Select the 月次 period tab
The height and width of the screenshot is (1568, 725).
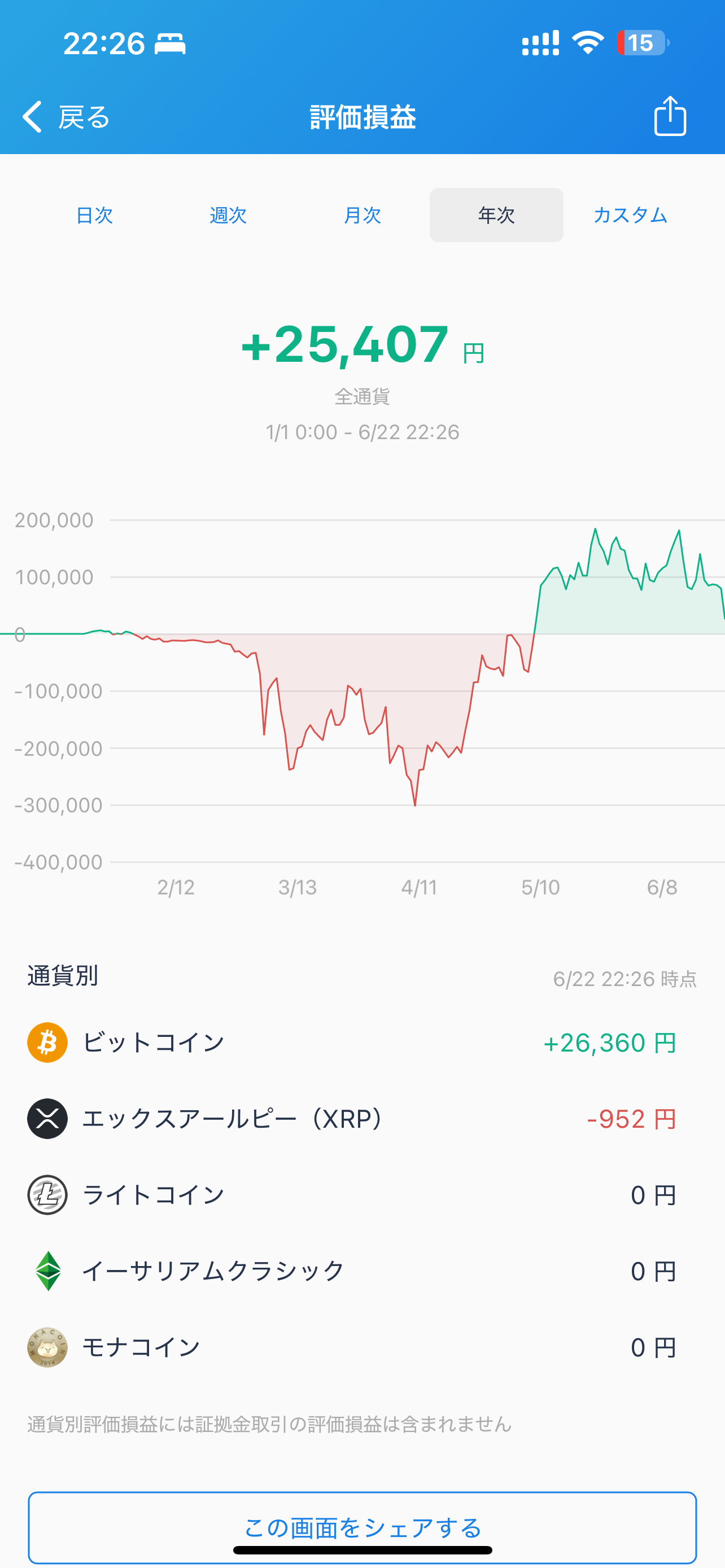(x=362, y=215)
